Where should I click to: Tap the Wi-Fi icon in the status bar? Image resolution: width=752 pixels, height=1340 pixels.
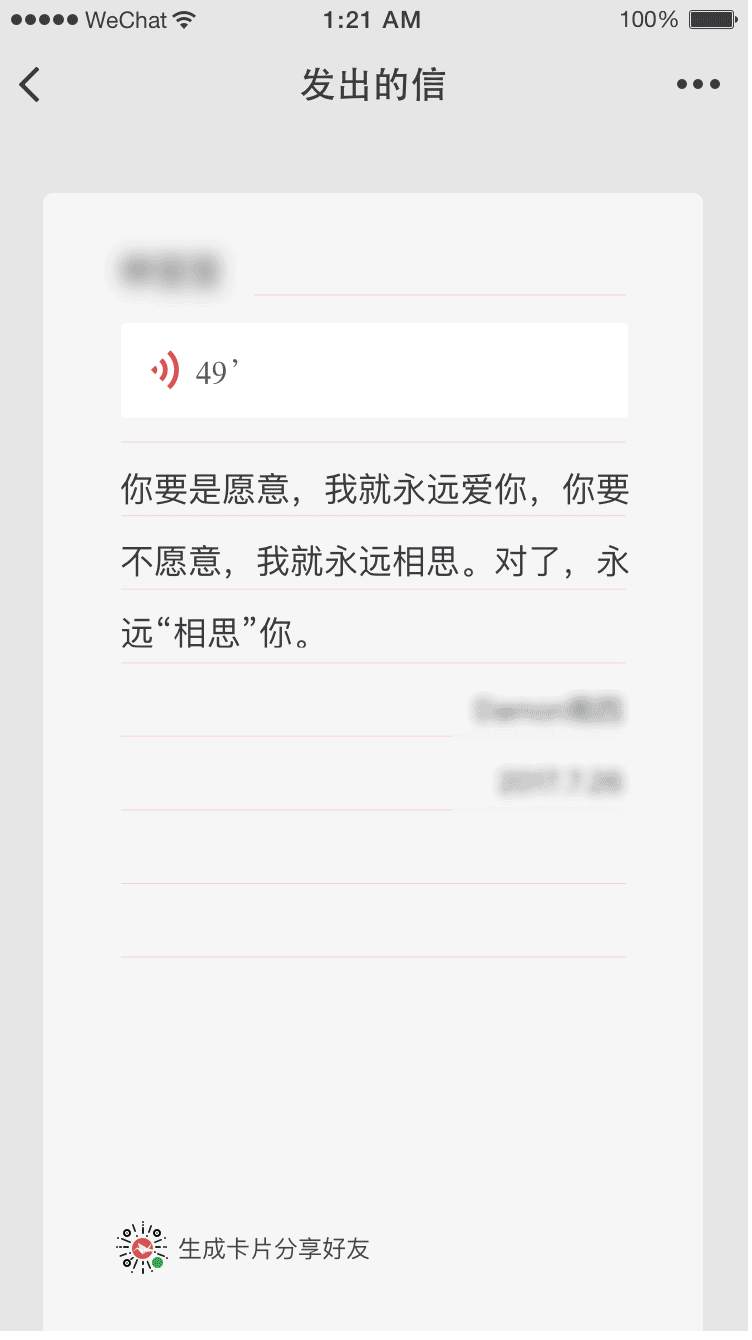tap(183, 17)
